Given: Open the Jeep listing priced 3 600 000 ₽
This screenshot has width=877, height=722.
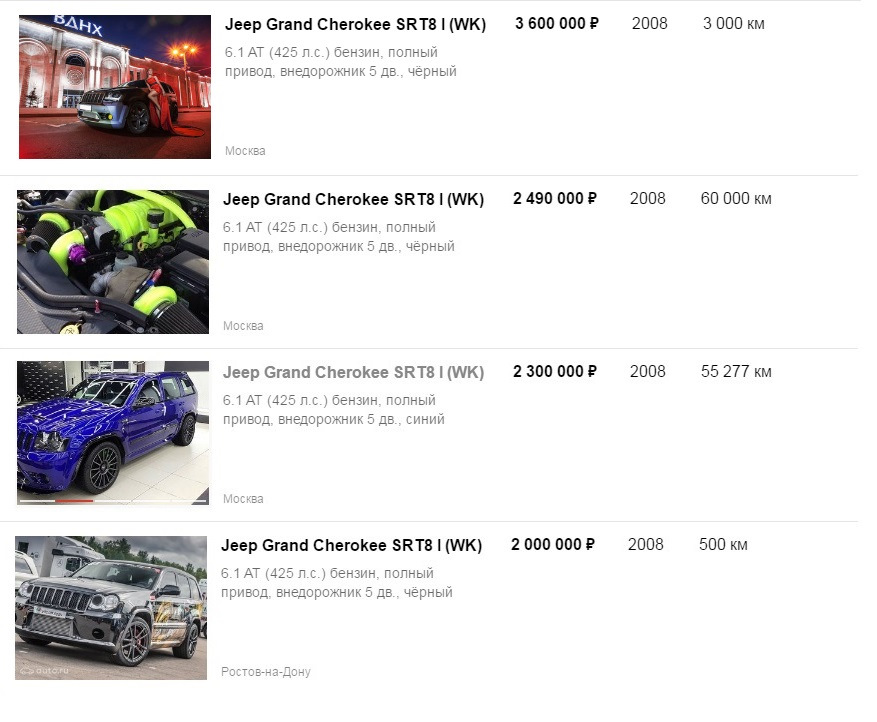Looking at the screenshot, I should point(355,25).
